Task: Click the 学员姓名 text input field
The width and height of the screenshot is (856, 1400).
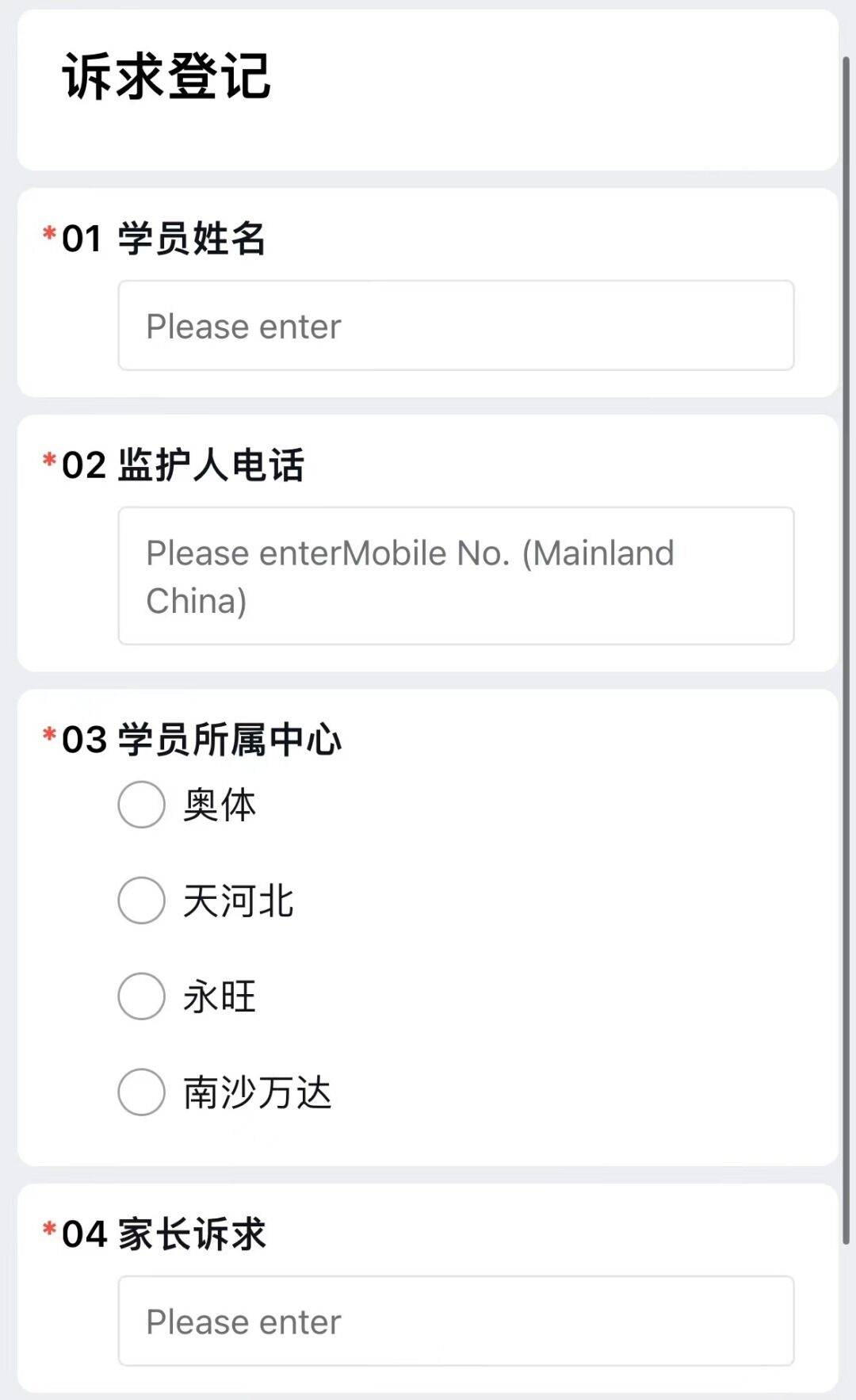Action: (x=455, y=325)
